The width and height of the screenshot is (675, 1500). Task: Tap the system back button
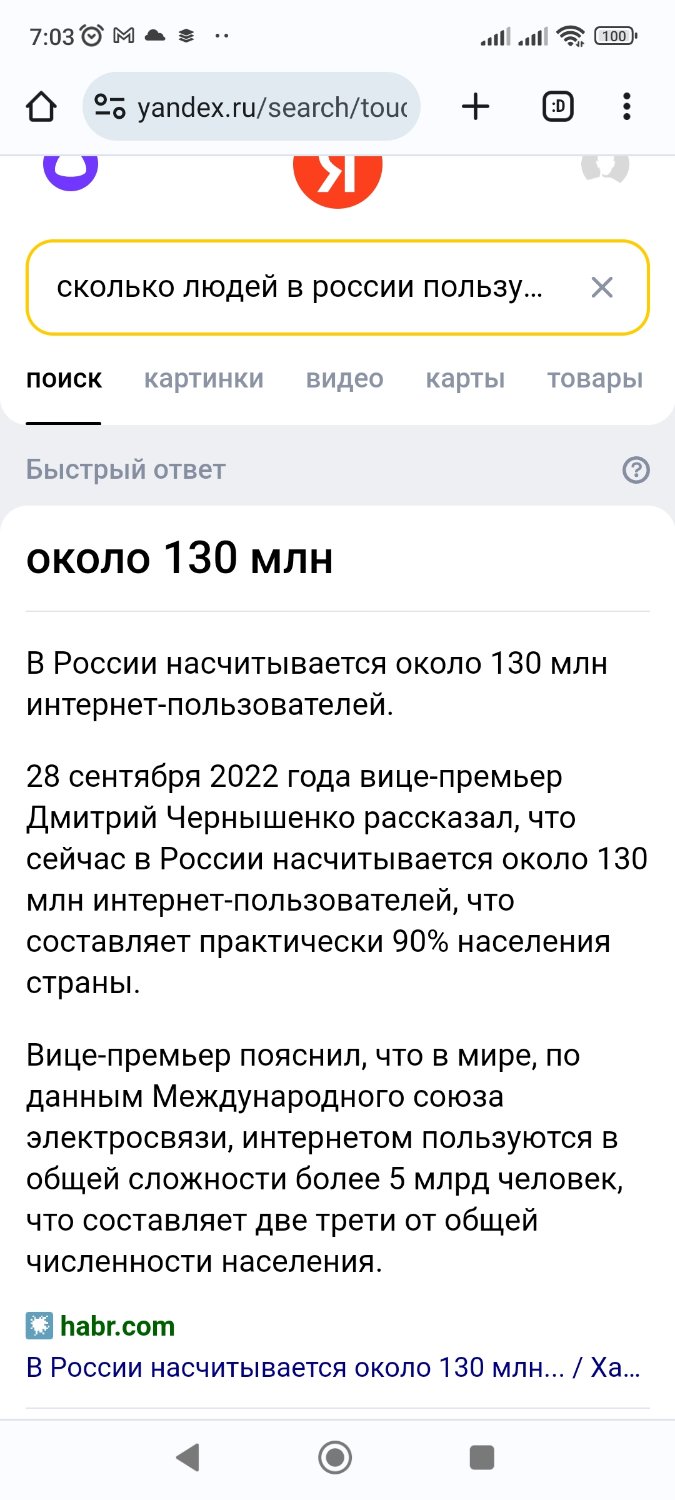pyautogui.click(x=187, y=1457)
